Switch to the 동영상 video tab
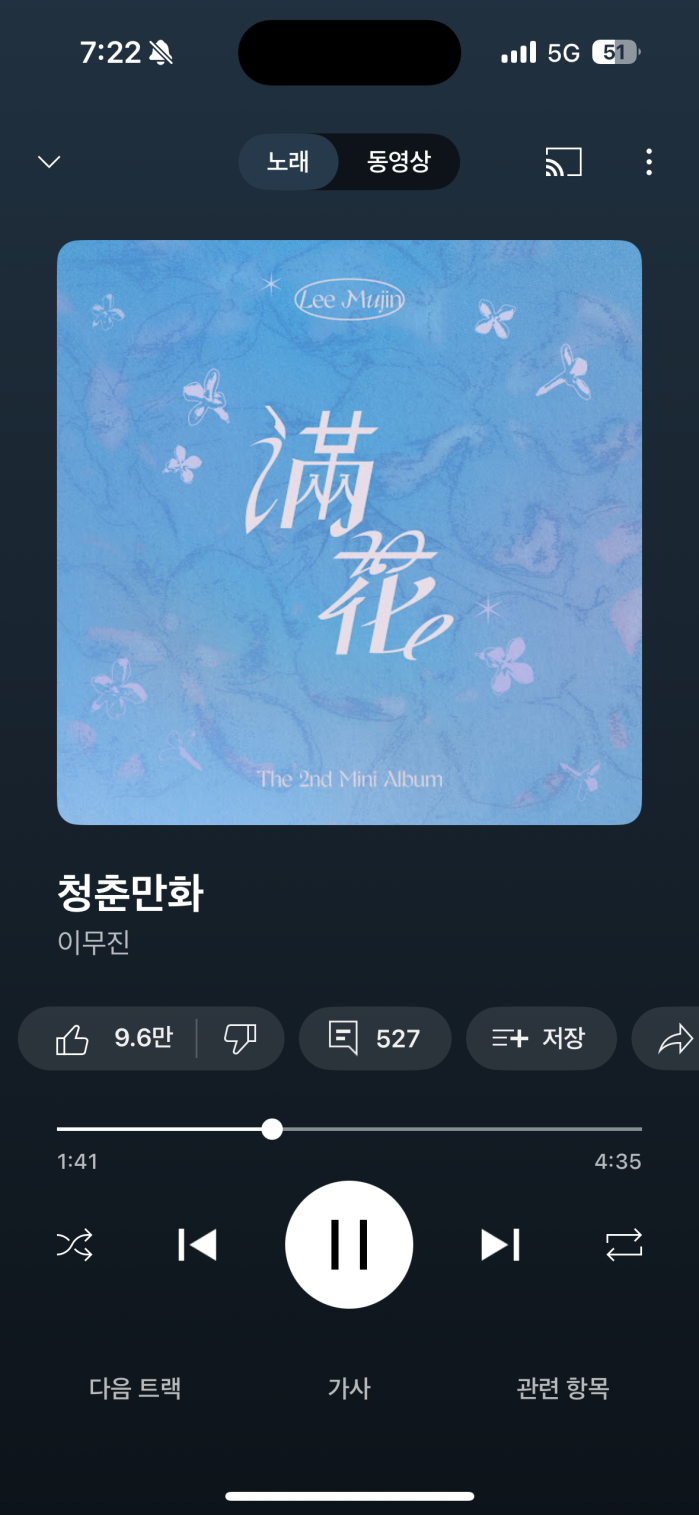The height and width of the screenshot is (1515, 699). [398, 162]
